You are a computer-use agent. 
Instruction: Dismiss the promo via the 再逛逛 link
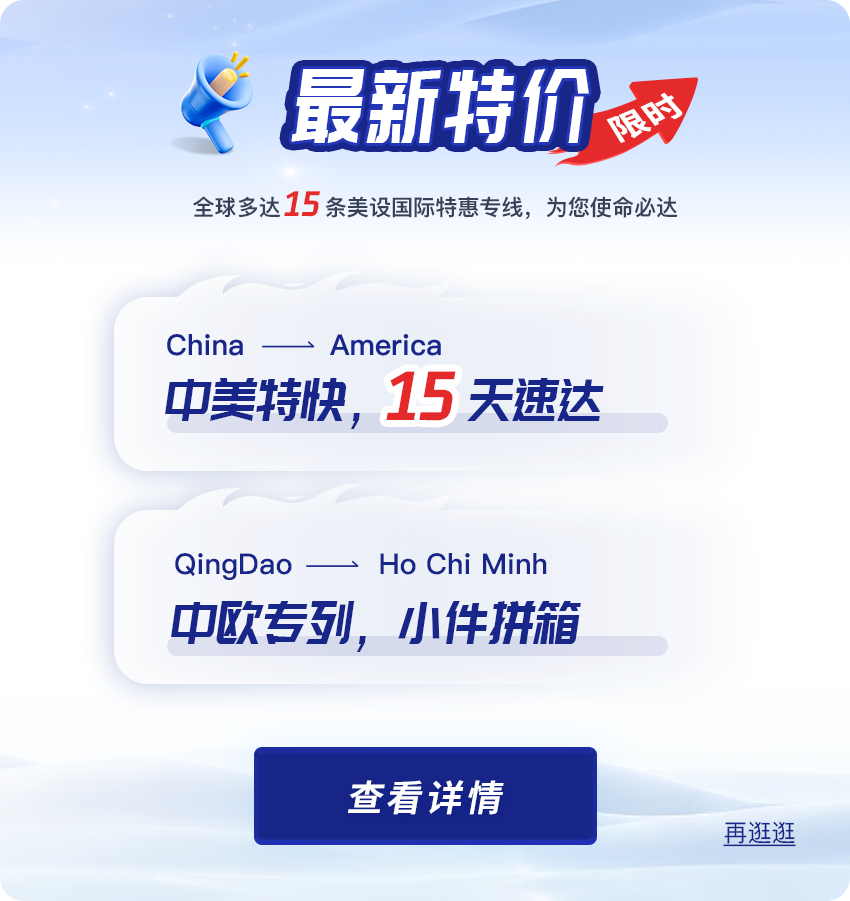tap(759, 833)
